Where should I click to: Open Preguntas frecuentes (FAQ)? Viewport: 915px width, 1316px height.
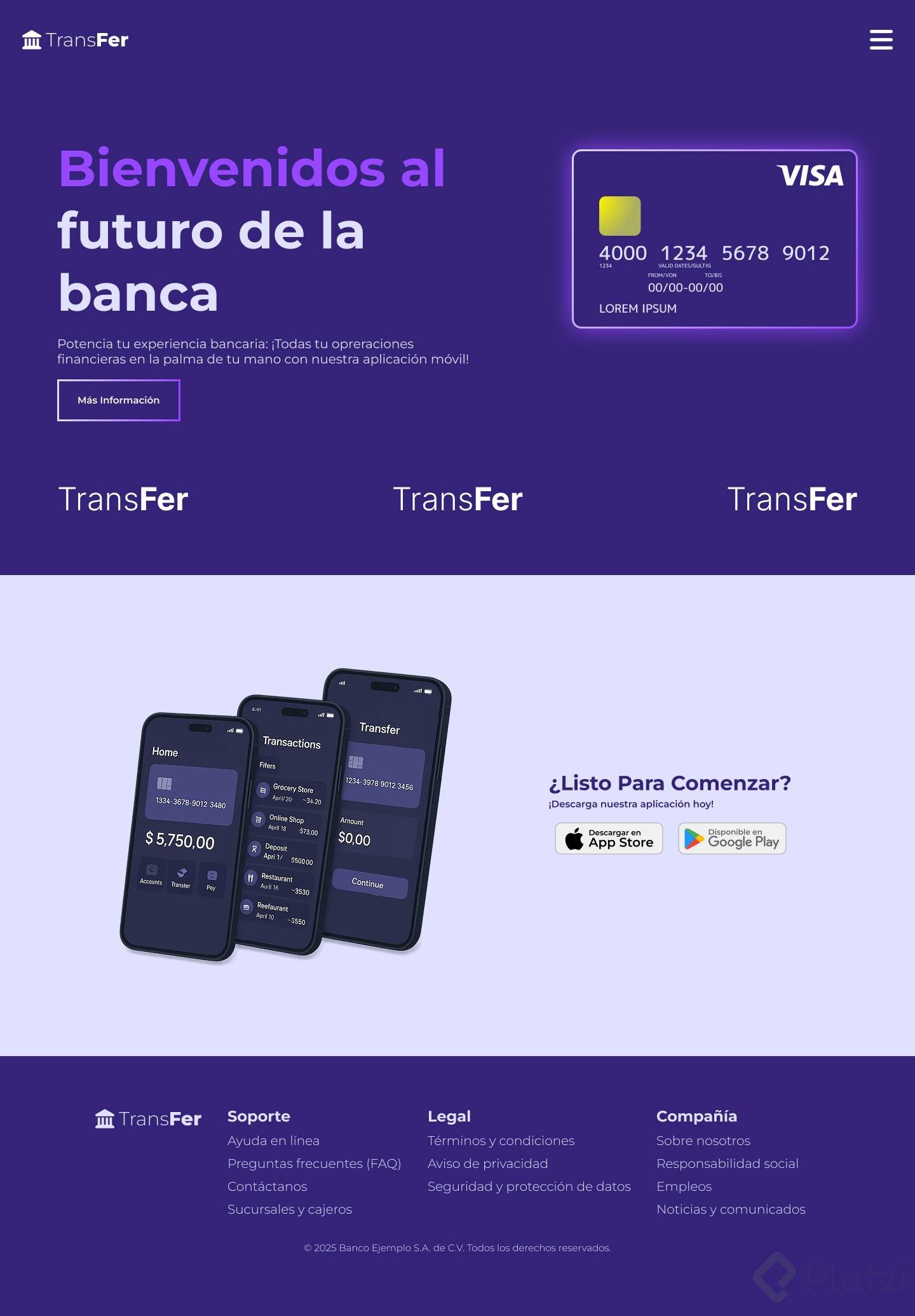(x=314, y=1163)
